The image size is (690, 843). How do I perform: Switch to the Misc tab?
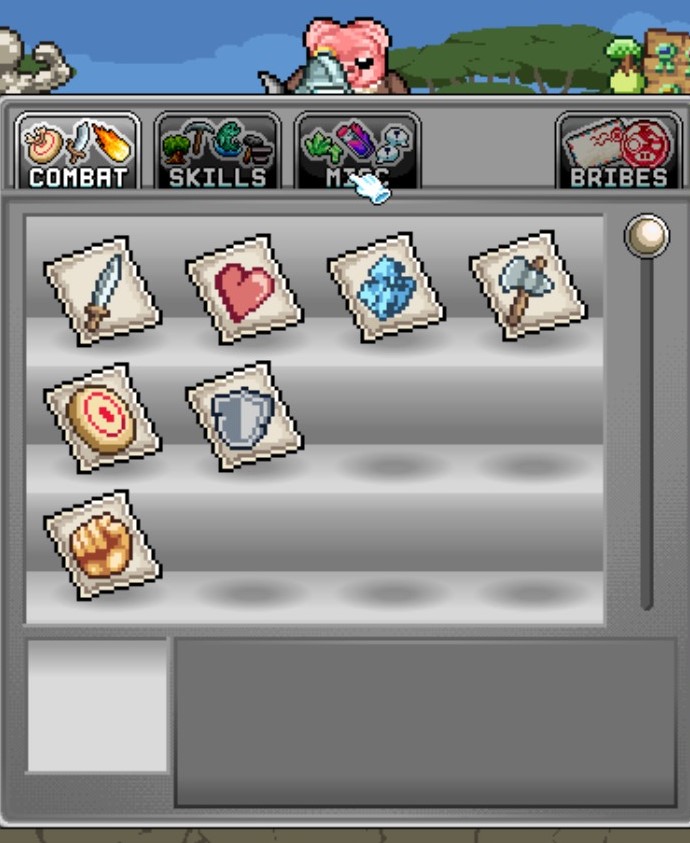pyautogui.click(x=357, y=152)
